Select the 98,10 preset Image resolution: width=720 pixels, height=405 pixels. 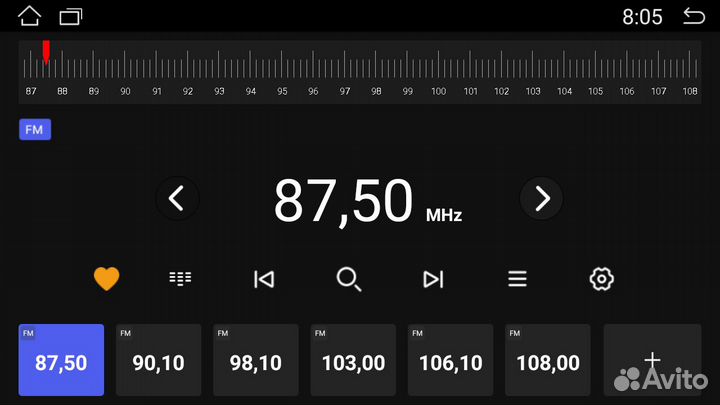(x=255, y=360)
